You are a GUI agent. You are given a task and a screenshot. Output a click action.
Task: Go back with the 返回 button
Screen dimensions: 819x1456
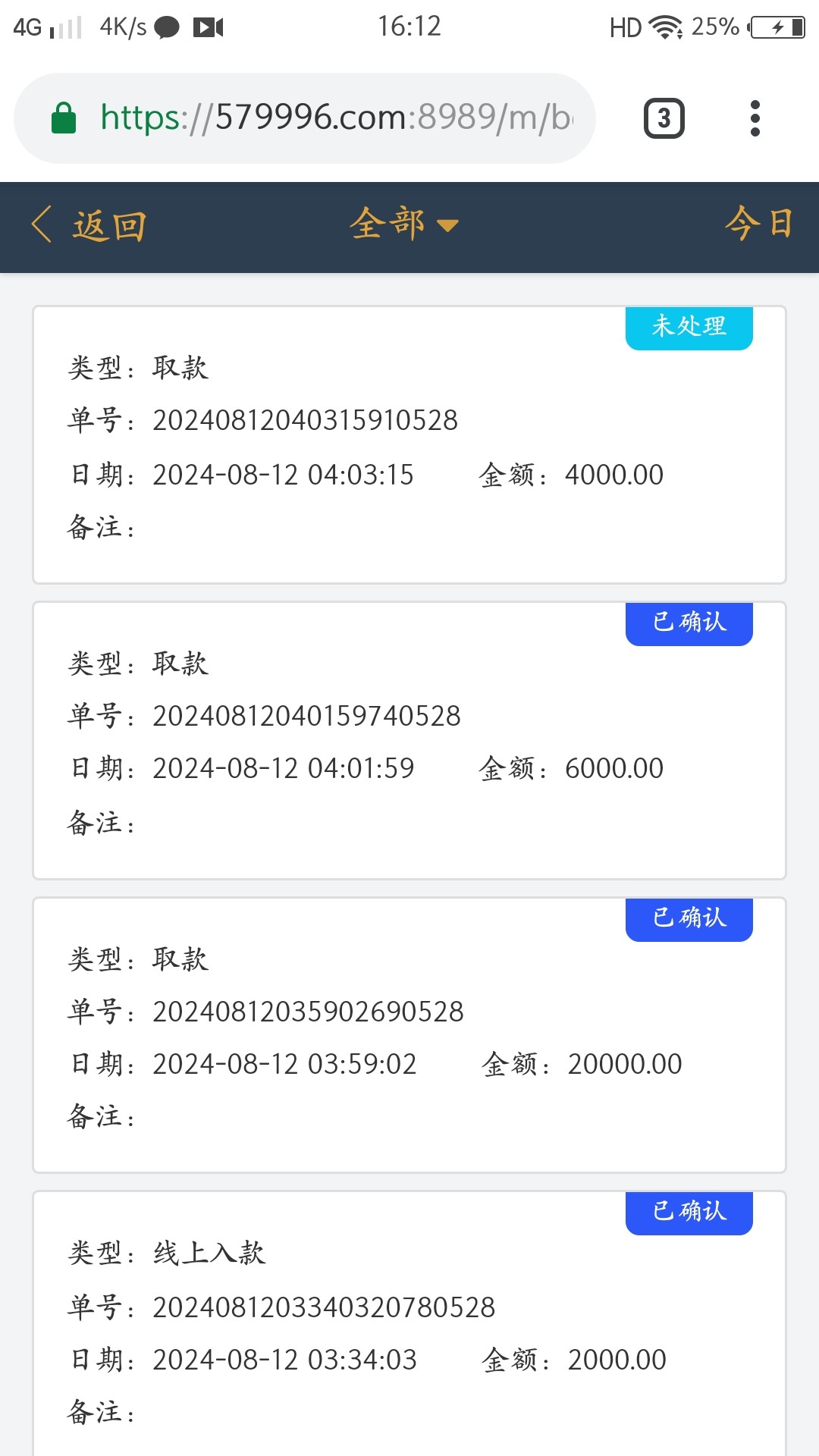pos(89,226)
